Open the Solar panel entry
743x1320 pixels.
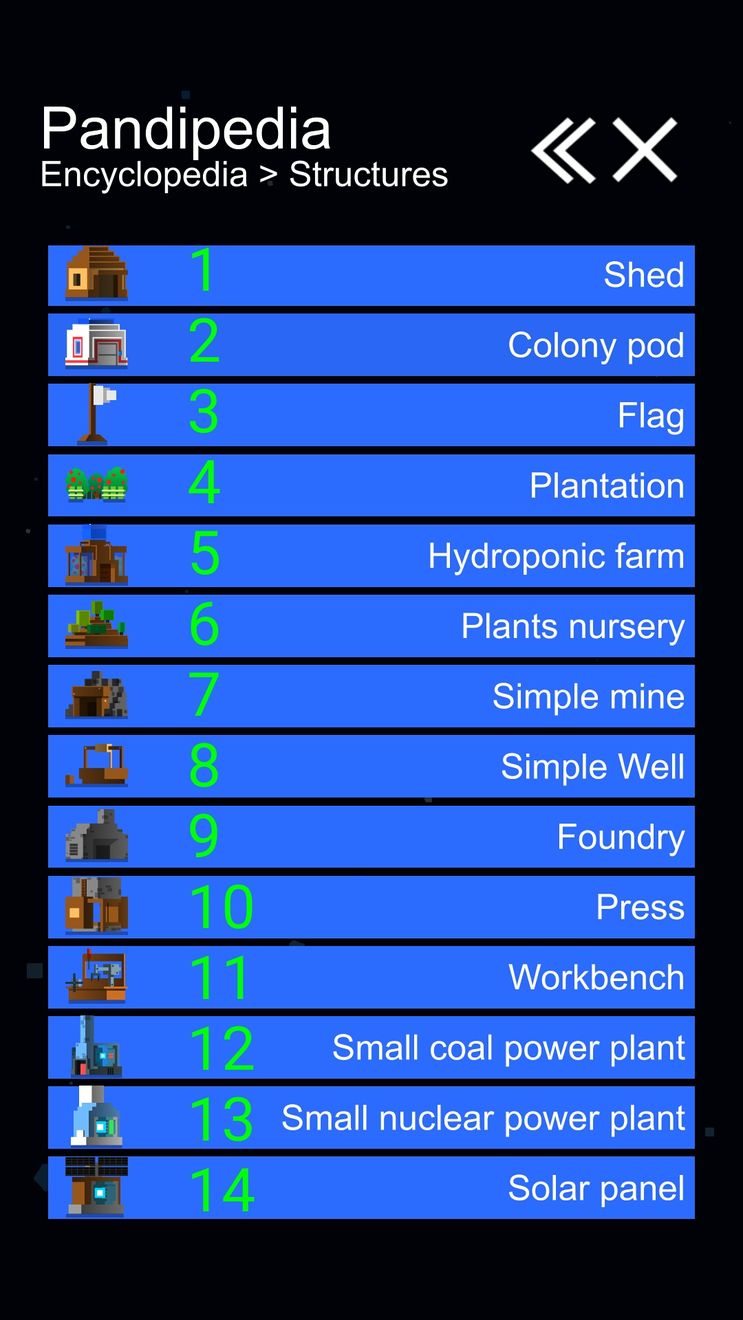pyautogui.click(x=371, y=1188)
